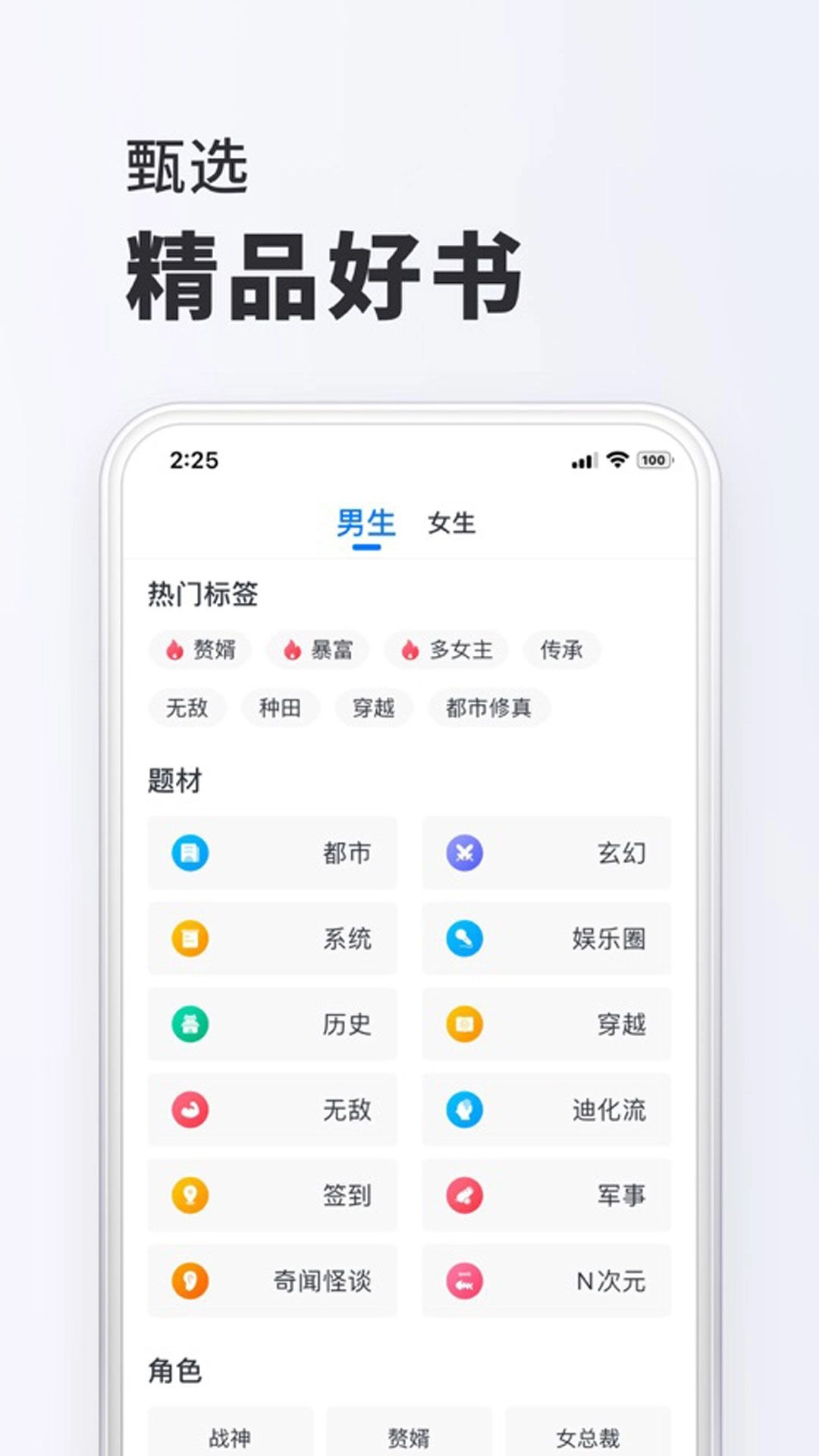
Task: Select the 军事 red category icon
Action: pyautogui.click(x=464, y=1196)
